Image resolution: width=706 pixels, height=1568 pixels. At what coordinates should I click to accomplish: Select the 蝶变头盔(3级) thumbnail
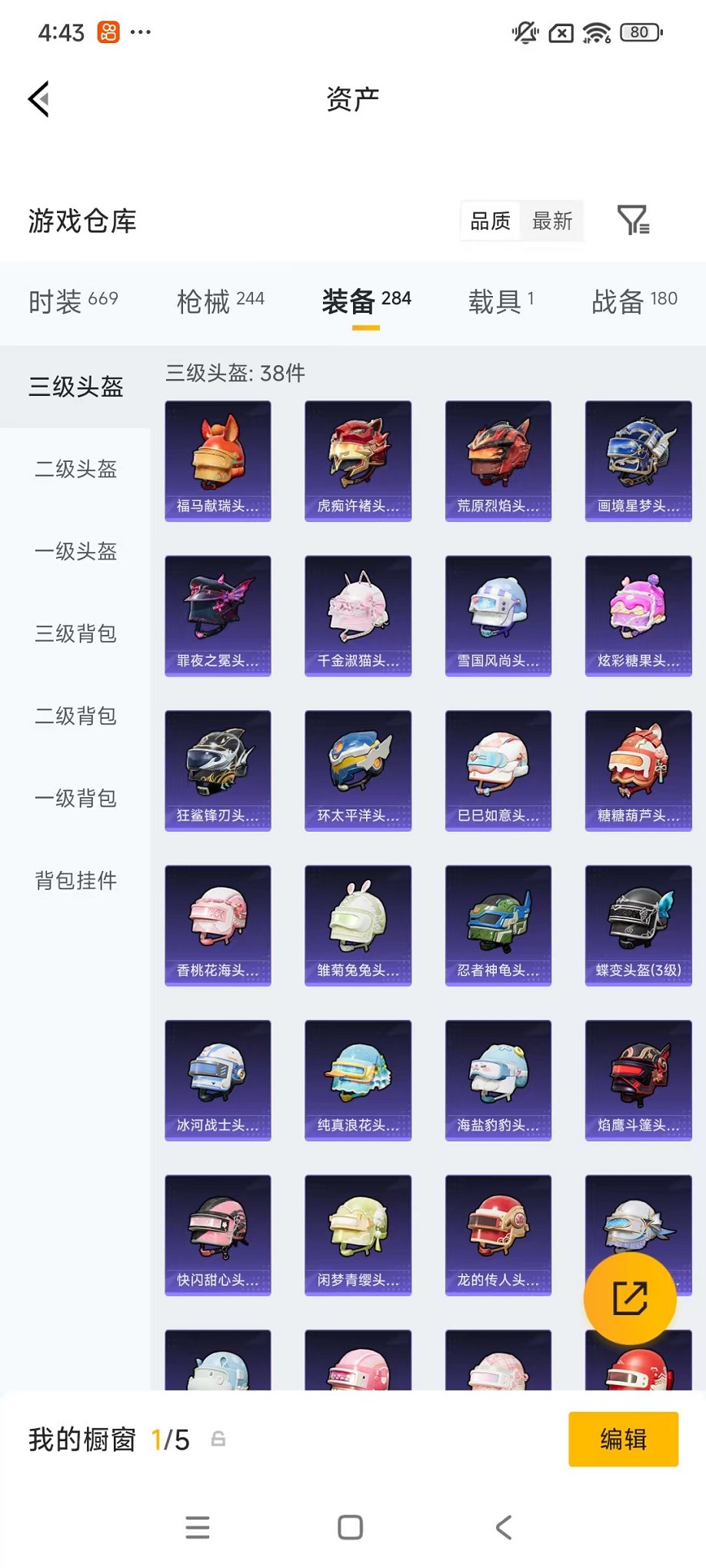point(638,925)
